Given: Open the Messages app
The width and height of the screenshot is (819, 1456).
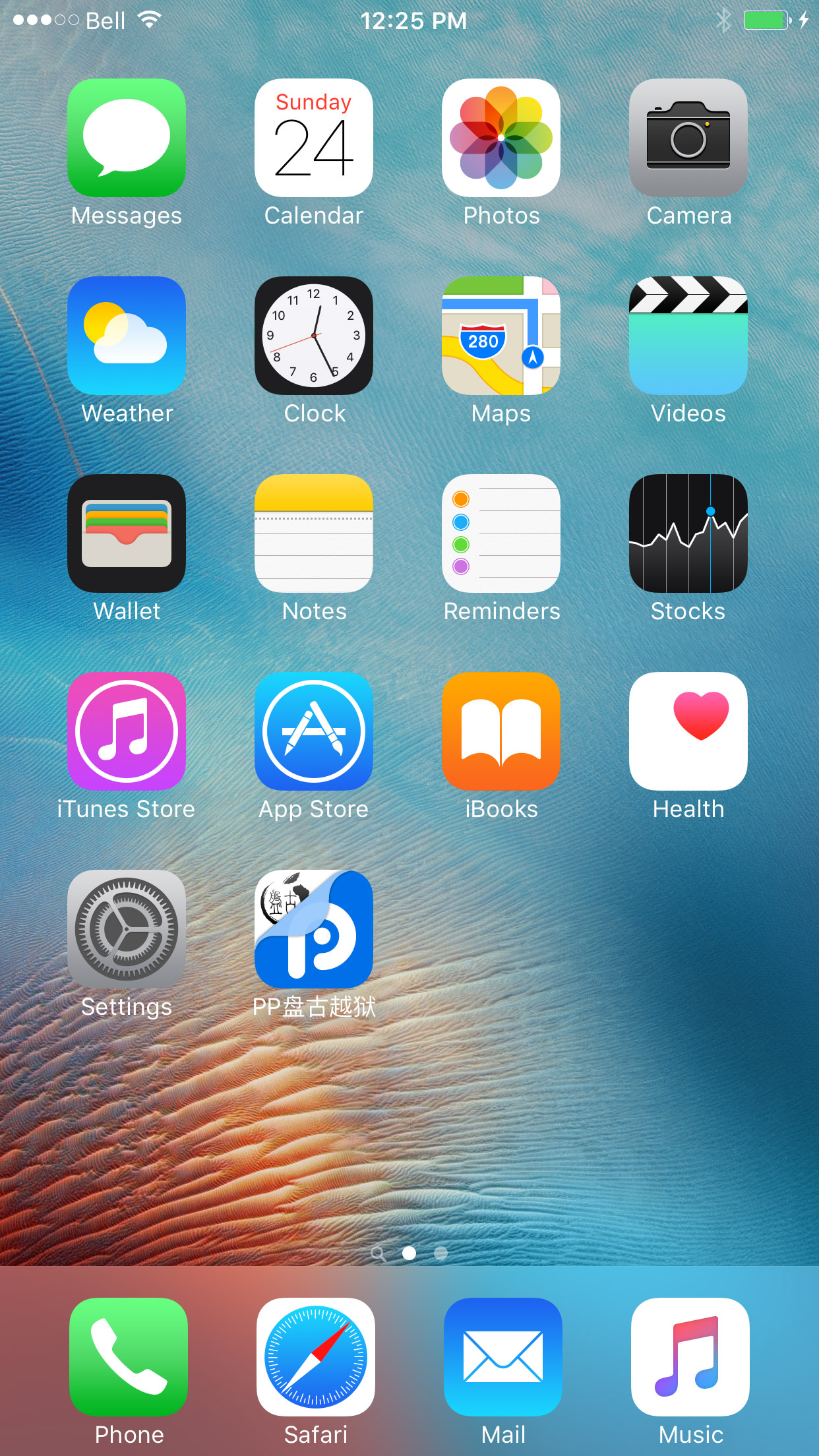Looking at the screenshot, I should 127,138.
